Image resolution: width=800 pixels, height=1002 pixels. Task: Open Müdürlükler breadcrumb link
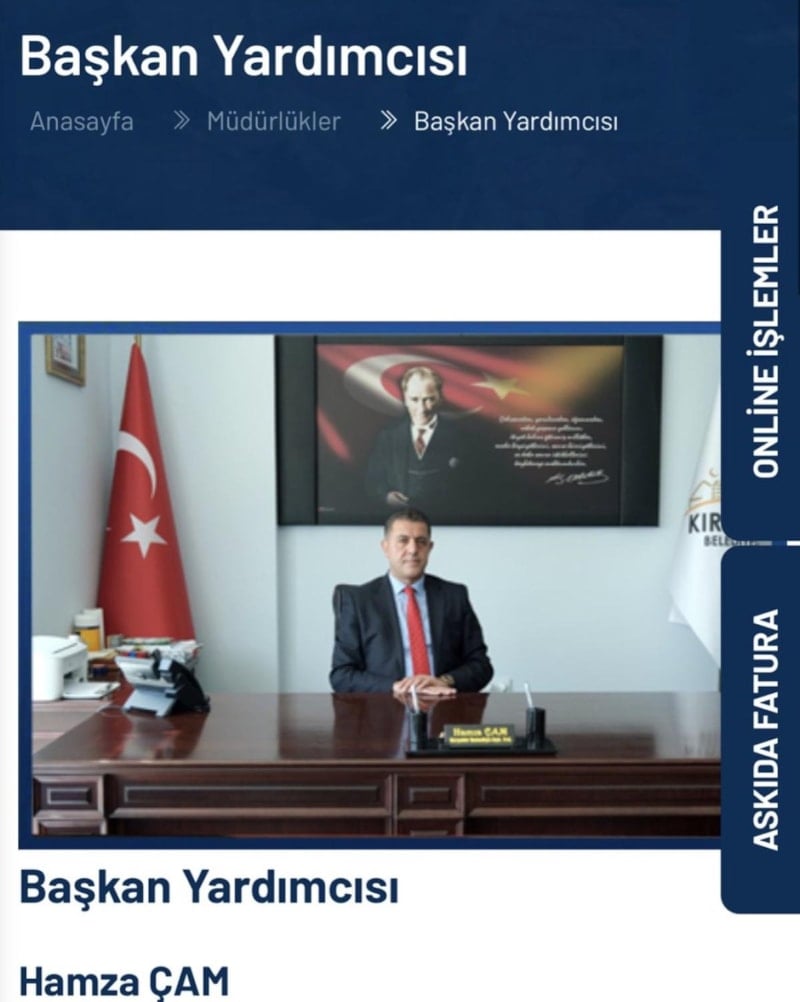tap(273, 122)
